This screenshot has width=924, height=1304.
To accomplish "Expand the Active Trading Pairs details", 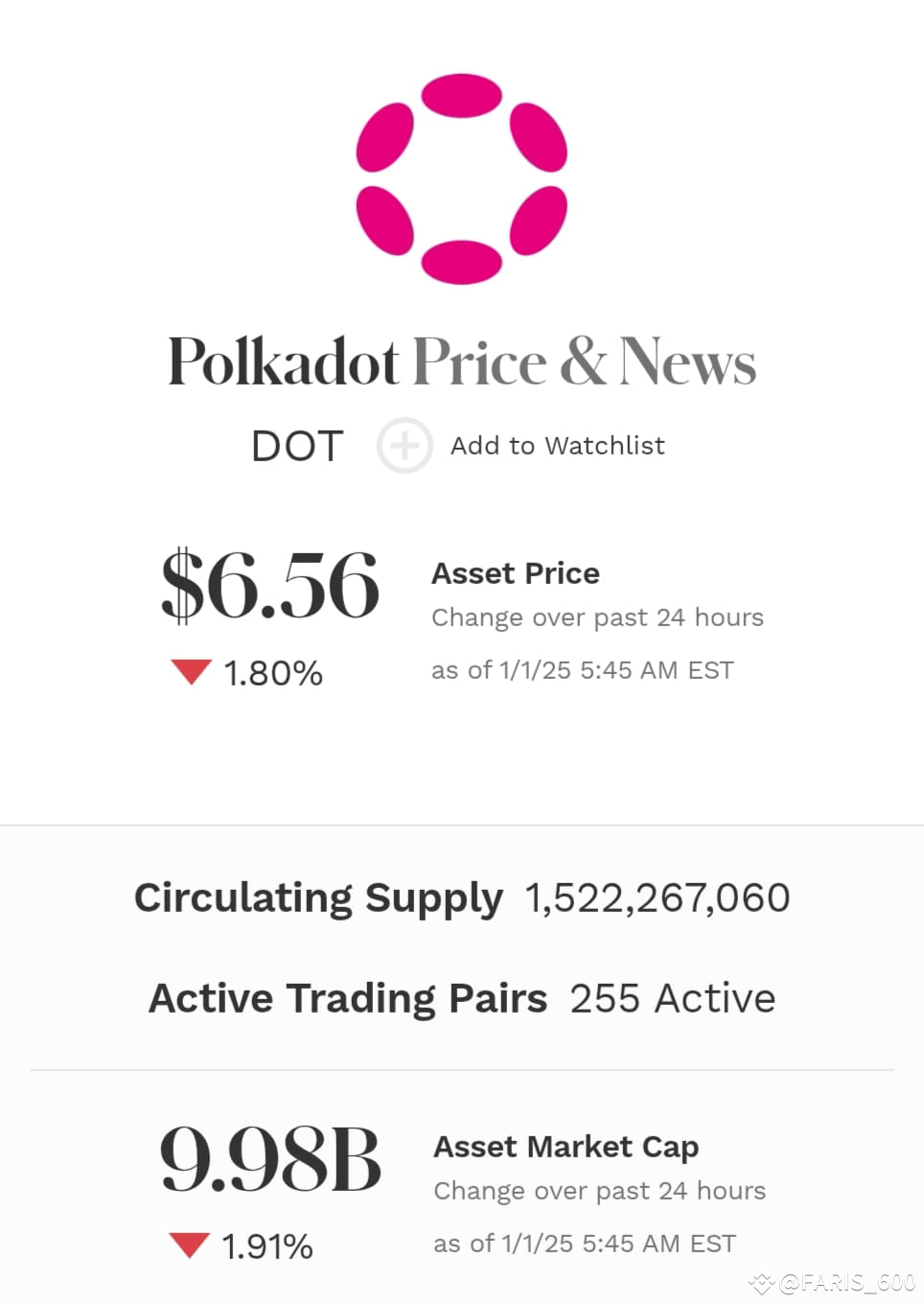I will pyautogui.click(x=463, y=998).
